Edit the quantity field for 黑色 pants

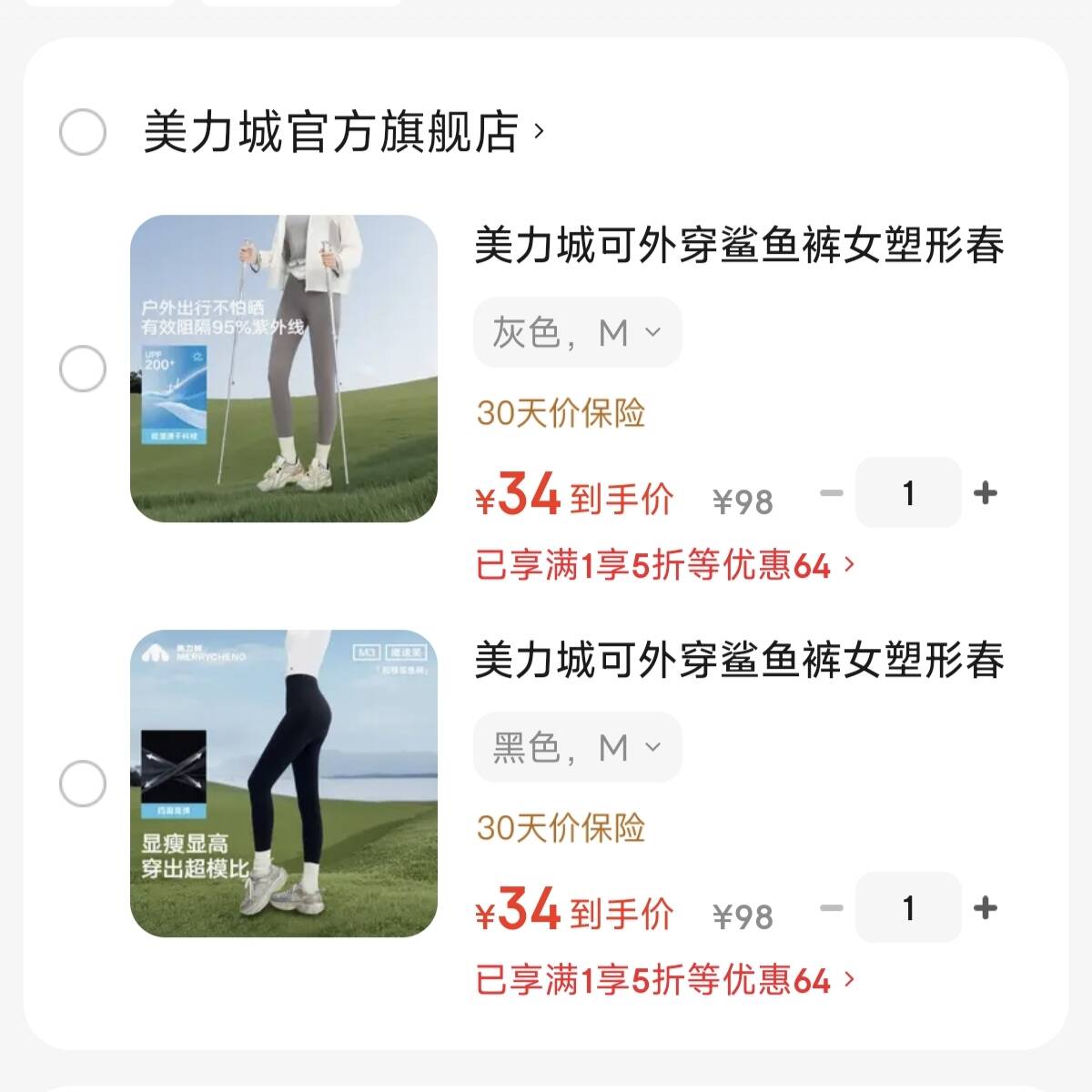(908, 908)
